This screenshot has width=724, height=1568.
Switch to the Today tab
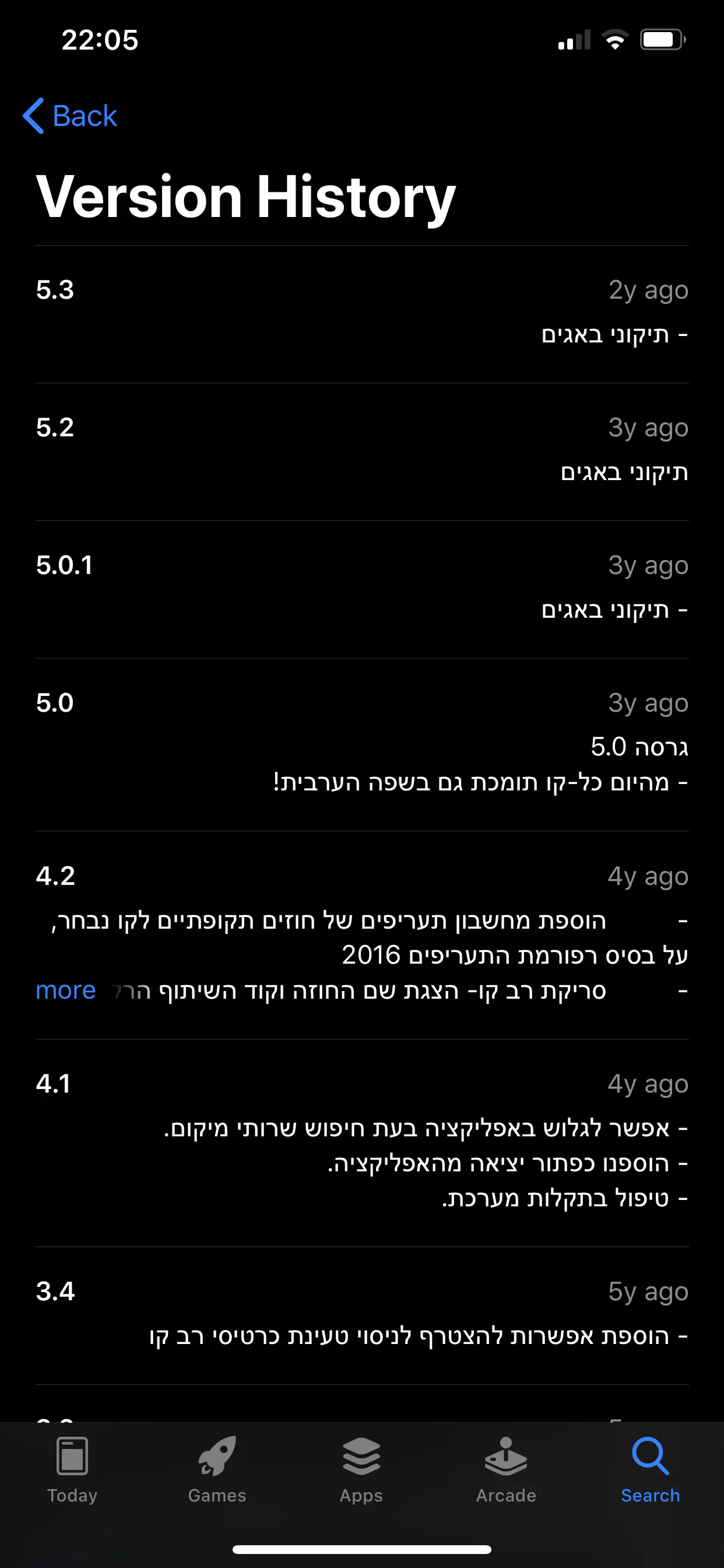[x=72, y=1469]
